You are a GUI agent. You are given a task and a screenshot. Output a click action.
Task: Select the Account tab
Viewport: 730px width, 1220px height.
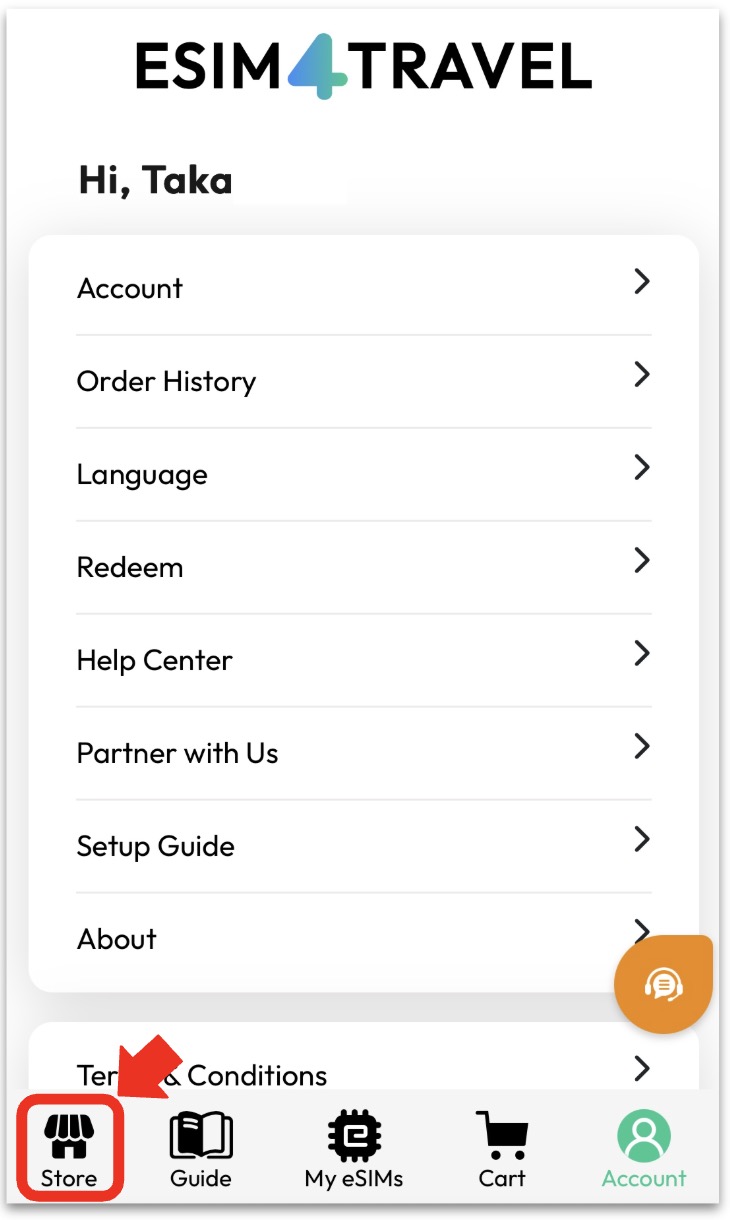644,1150
